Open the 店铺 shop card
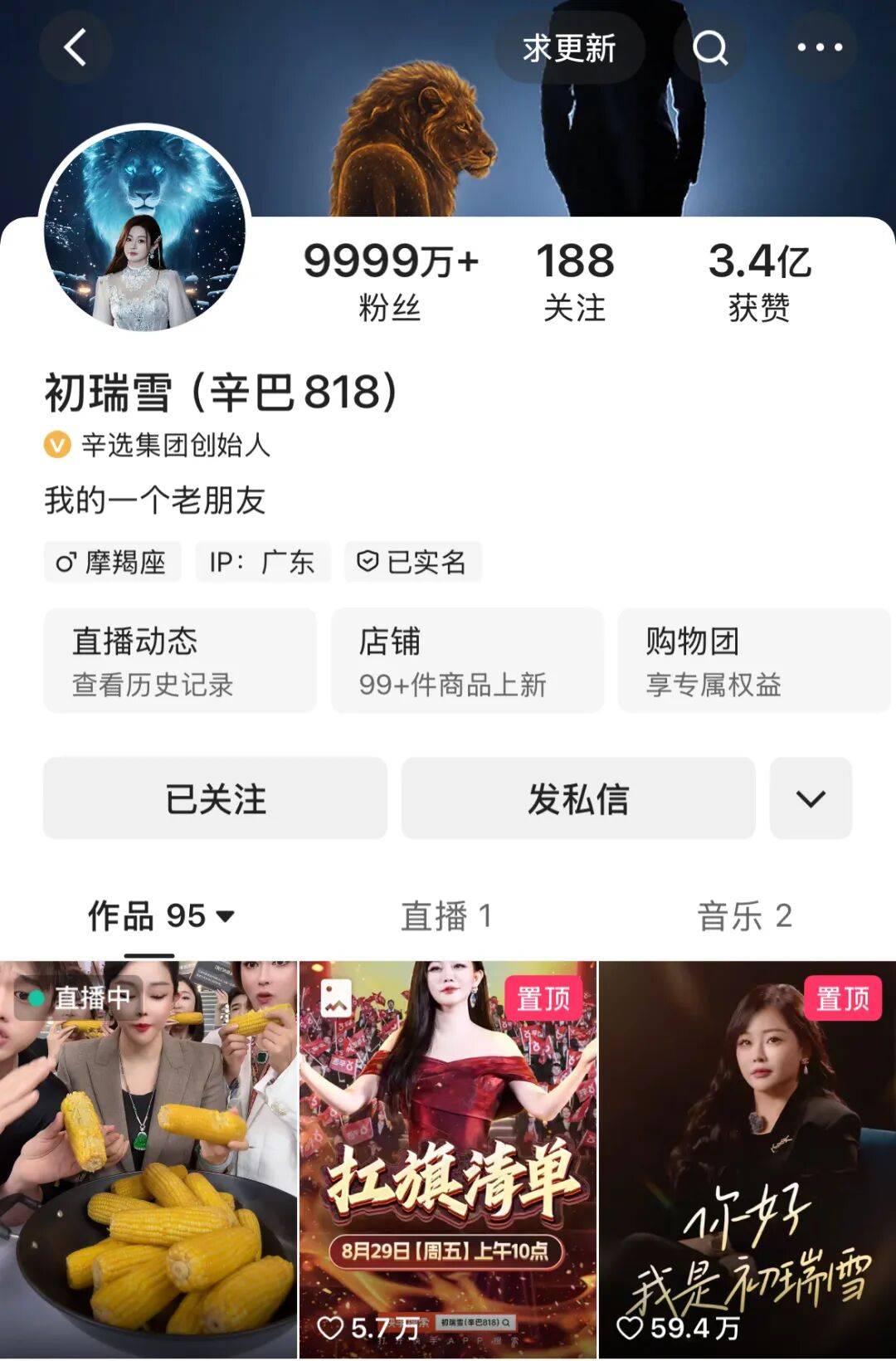 click(x=467, y=661)
